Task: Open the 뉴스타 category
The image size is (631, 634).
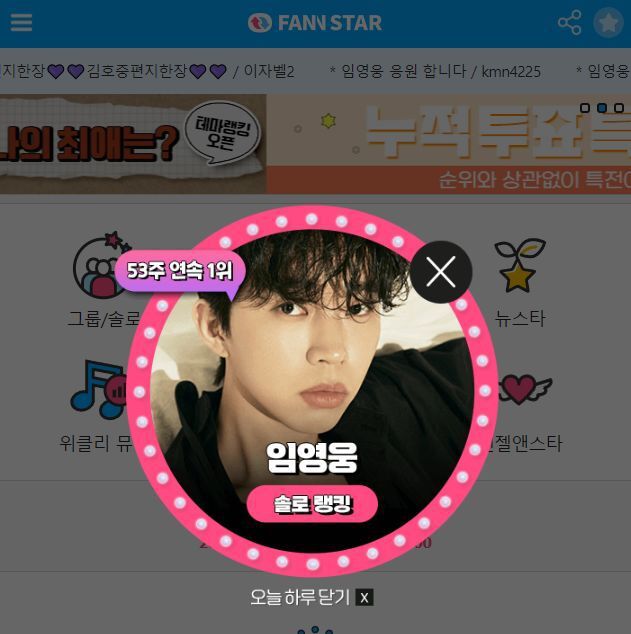Action: click(x=520, y=280)
